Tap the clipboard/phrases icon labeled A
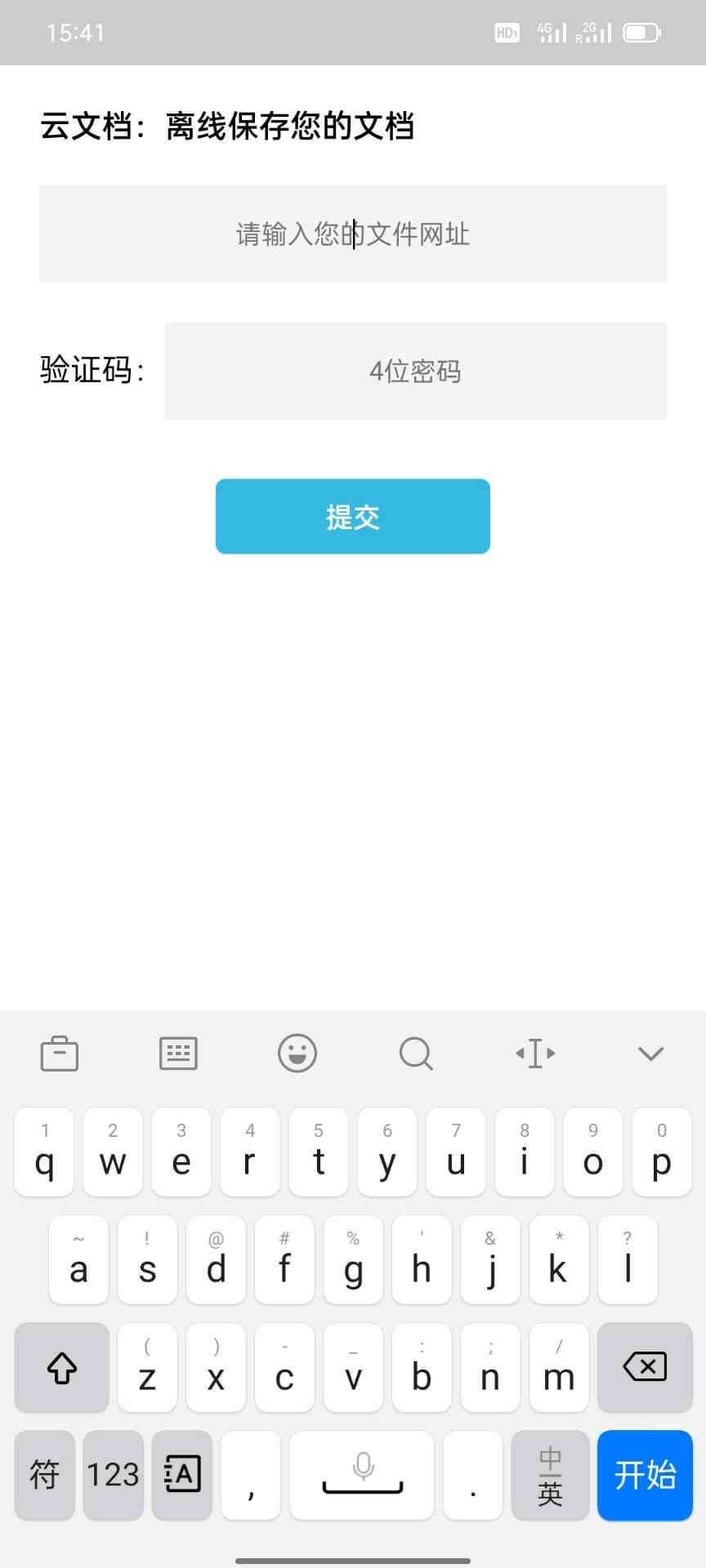The image size is (706, 1568). click(181, 1476)
